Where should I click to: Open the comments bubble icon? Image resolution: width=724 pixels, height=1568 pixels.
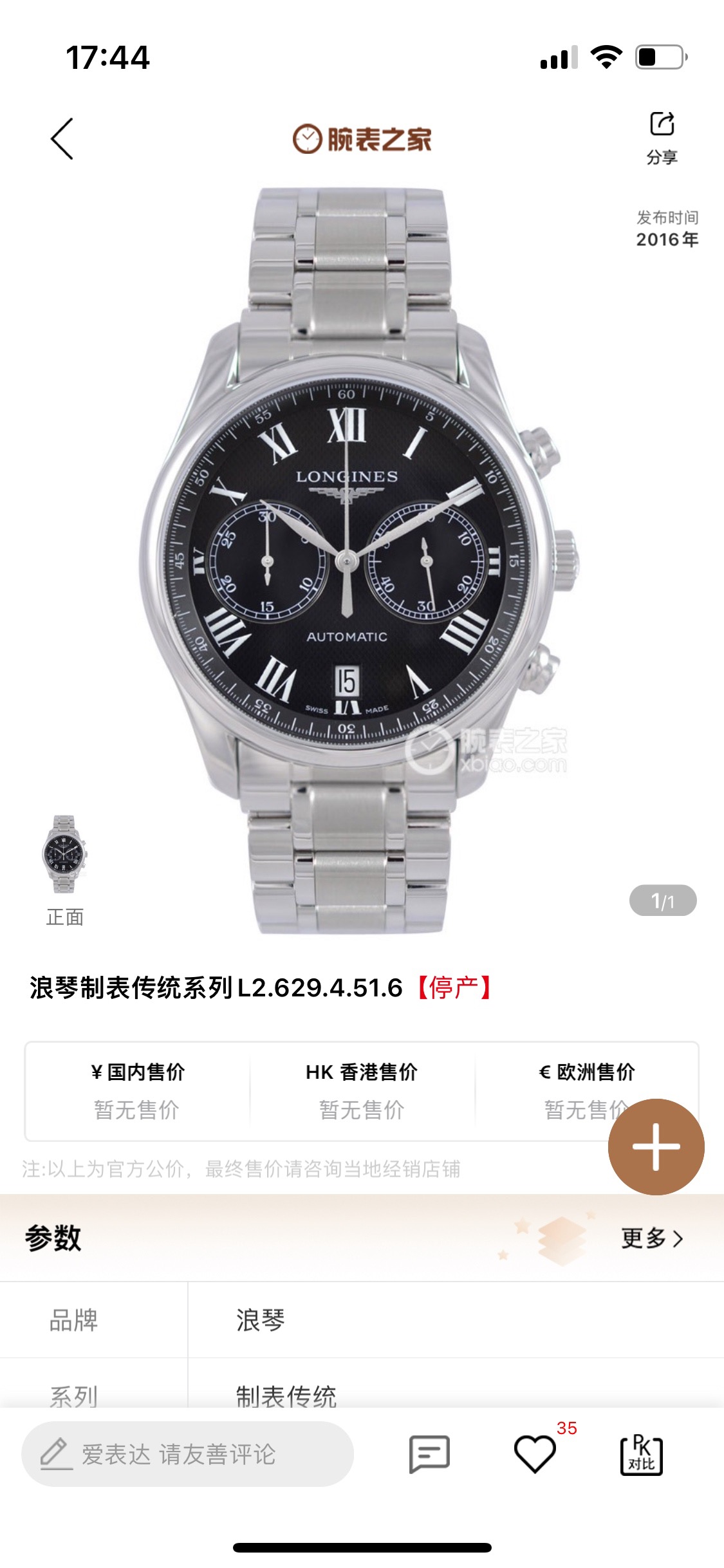tap(429, 1454)
